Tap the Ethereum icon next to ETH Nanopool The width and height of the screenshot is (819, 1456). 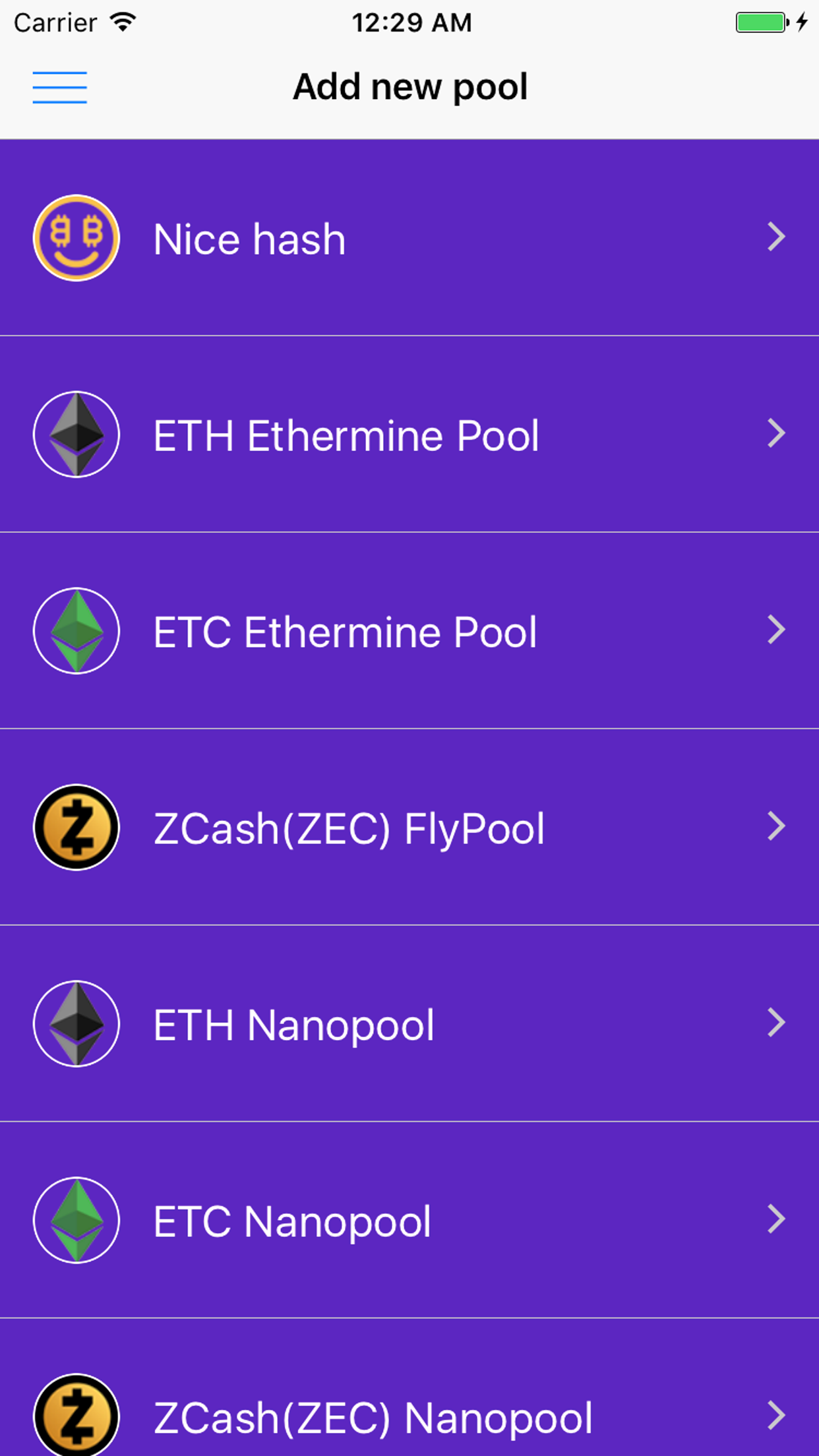pyautogui.click(x=76, y=1023)
